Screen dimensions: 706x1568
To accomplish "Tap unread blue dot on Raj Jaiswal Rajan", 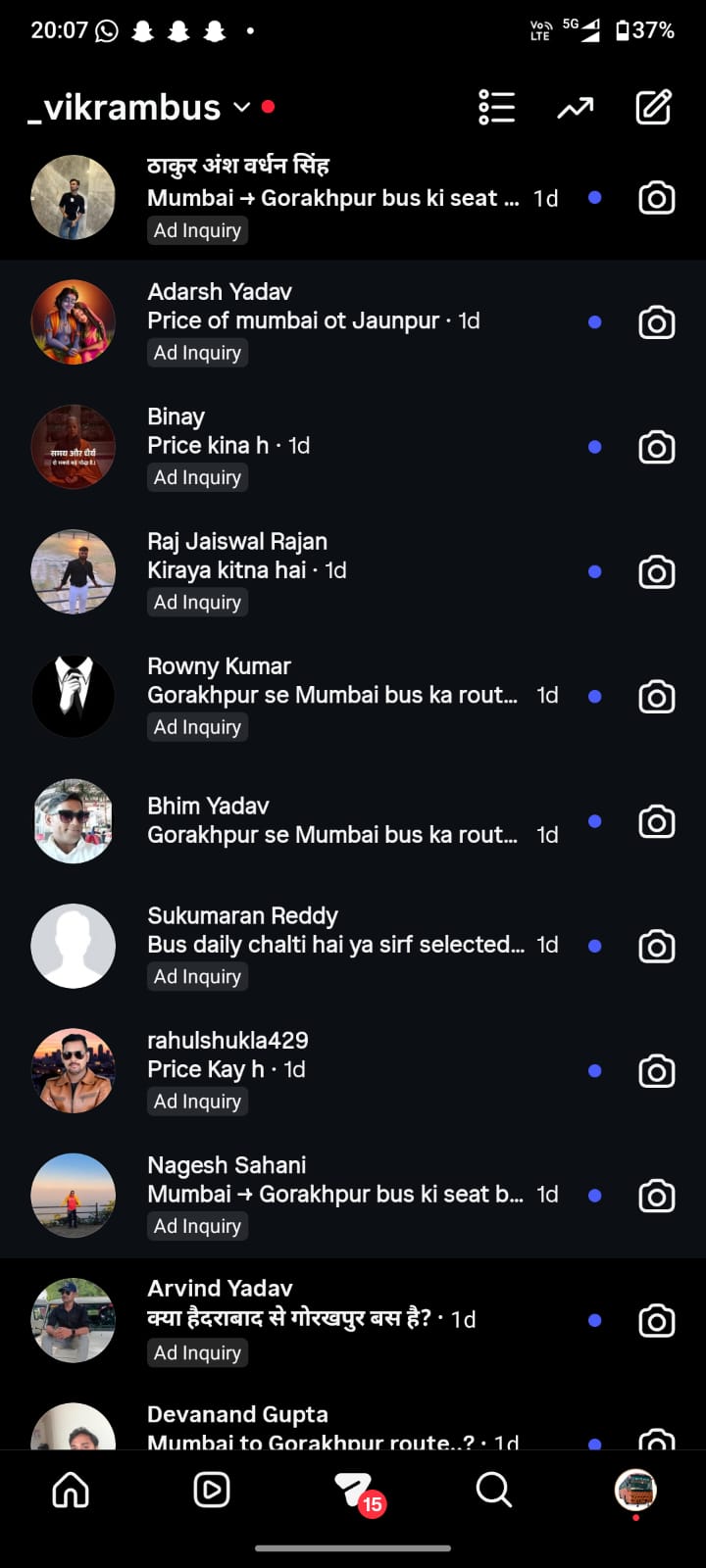I will 594,571.
